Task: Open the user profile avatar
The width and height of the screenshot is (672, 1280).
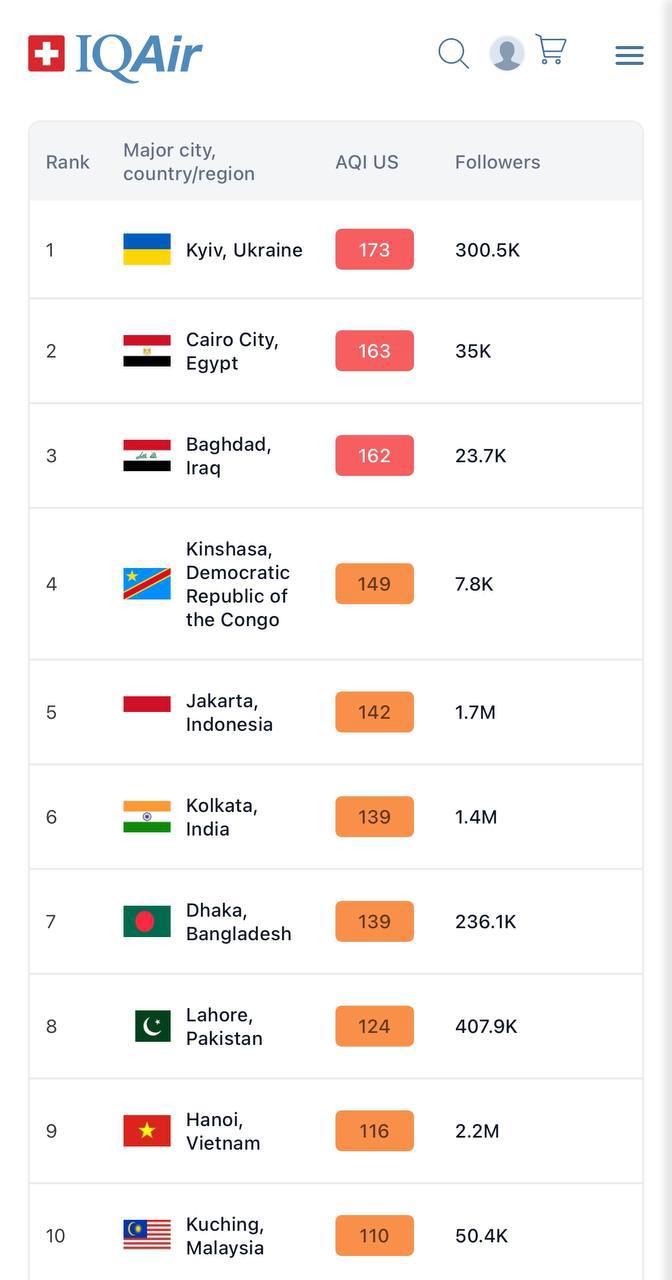Action: coord(507,53)
